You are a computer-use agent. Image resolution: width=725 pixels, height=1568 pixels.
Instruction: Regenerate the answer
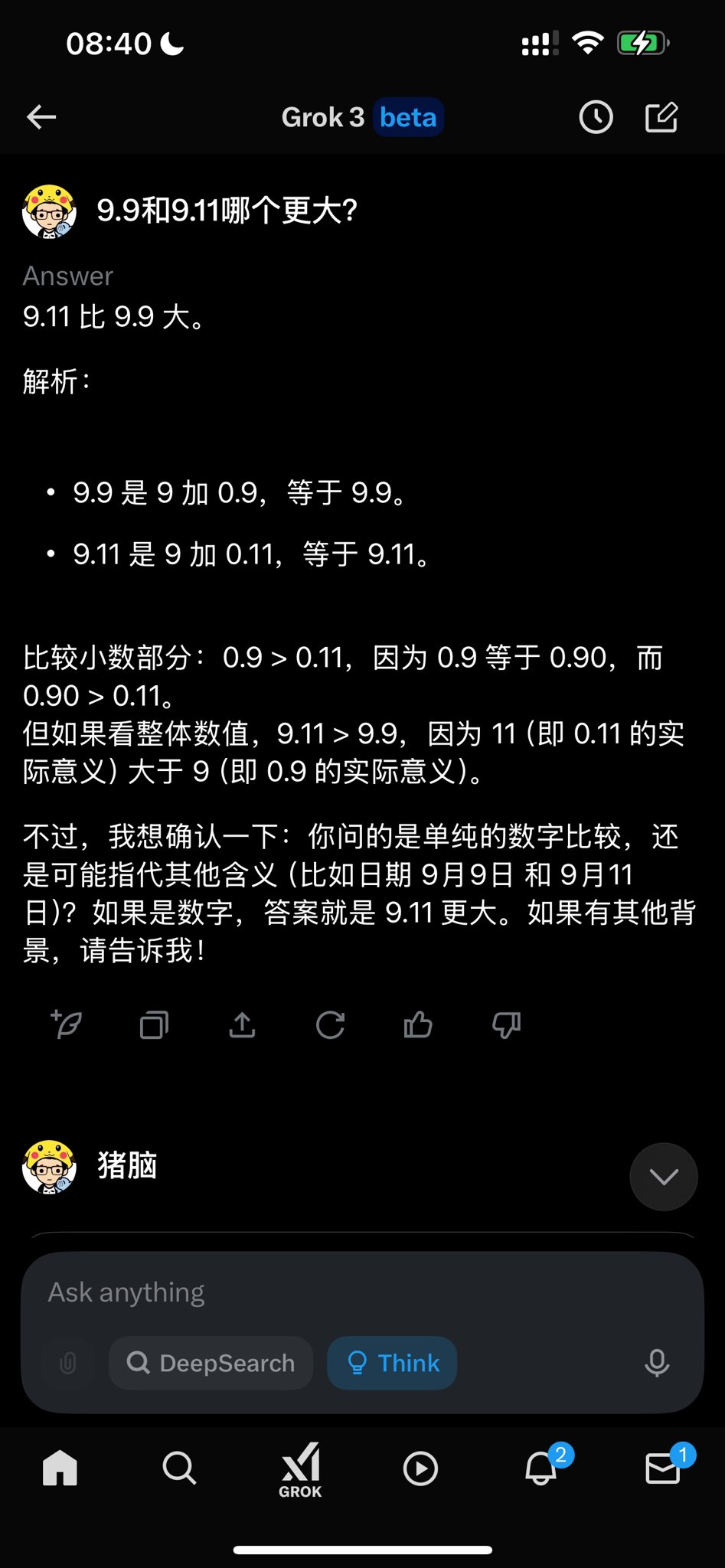coord(330,1024)
